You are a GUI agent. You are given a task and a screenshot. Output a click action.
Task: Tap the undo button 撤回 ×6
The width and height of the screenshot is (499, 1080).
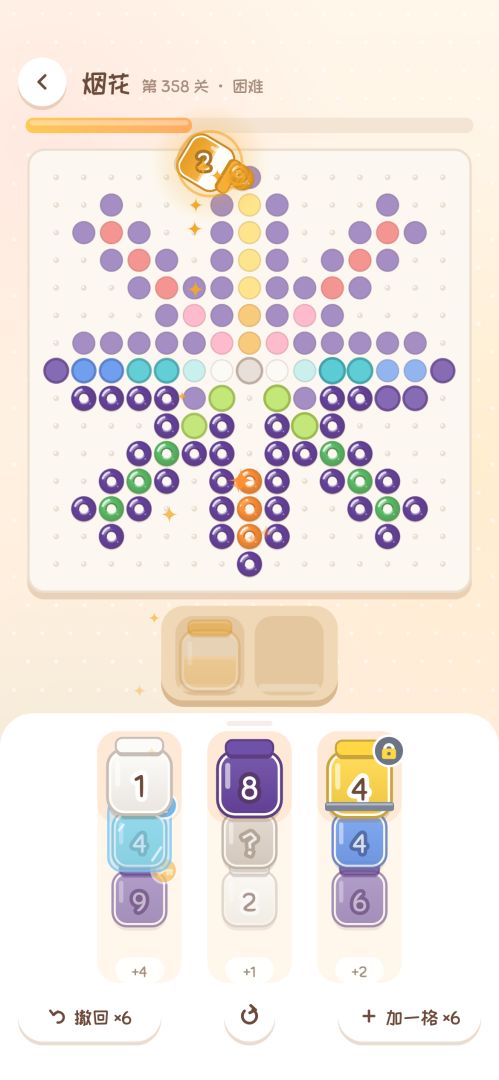[90, 1017]
